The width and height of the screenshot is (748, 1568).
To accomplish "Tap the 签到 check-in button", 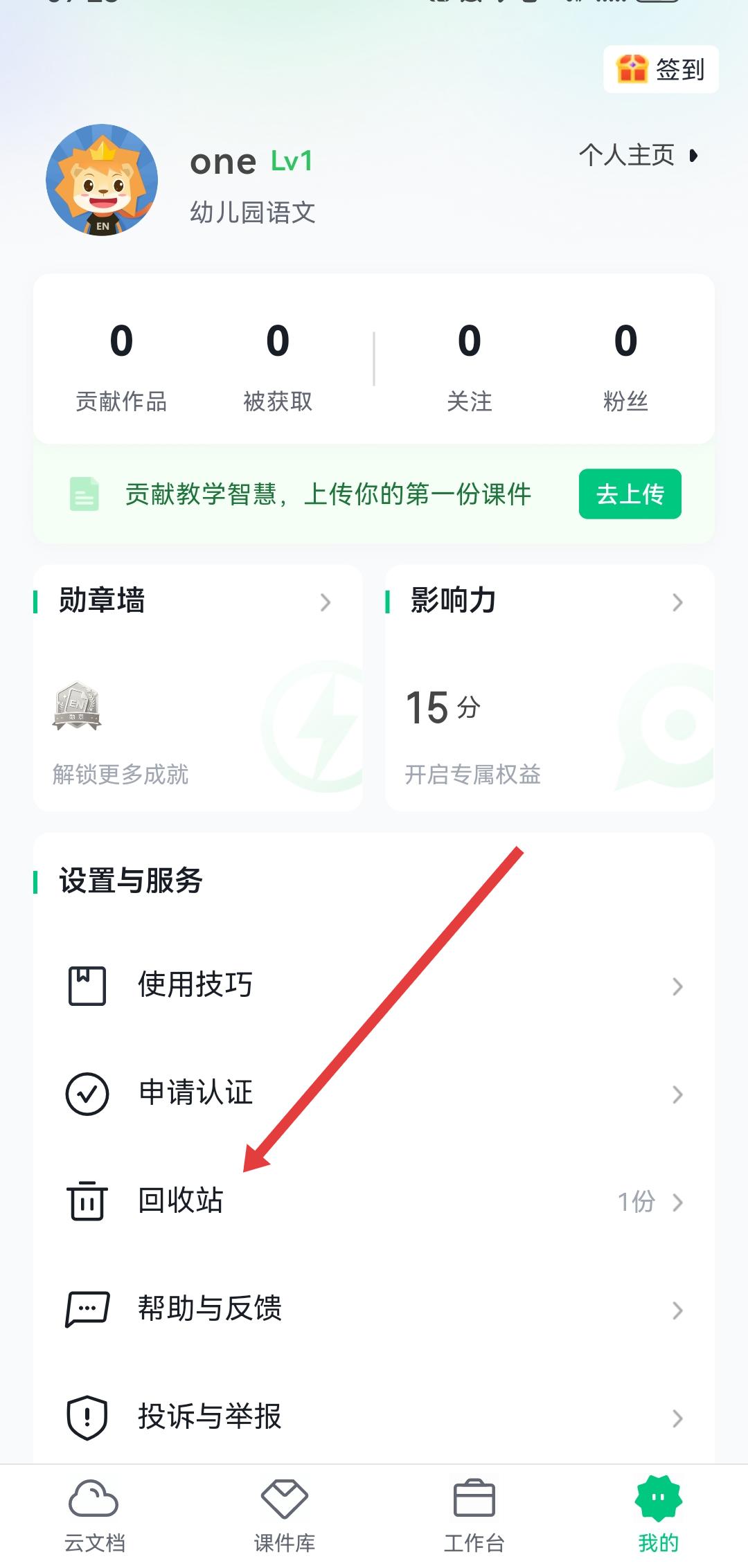I will coord(661,69).
